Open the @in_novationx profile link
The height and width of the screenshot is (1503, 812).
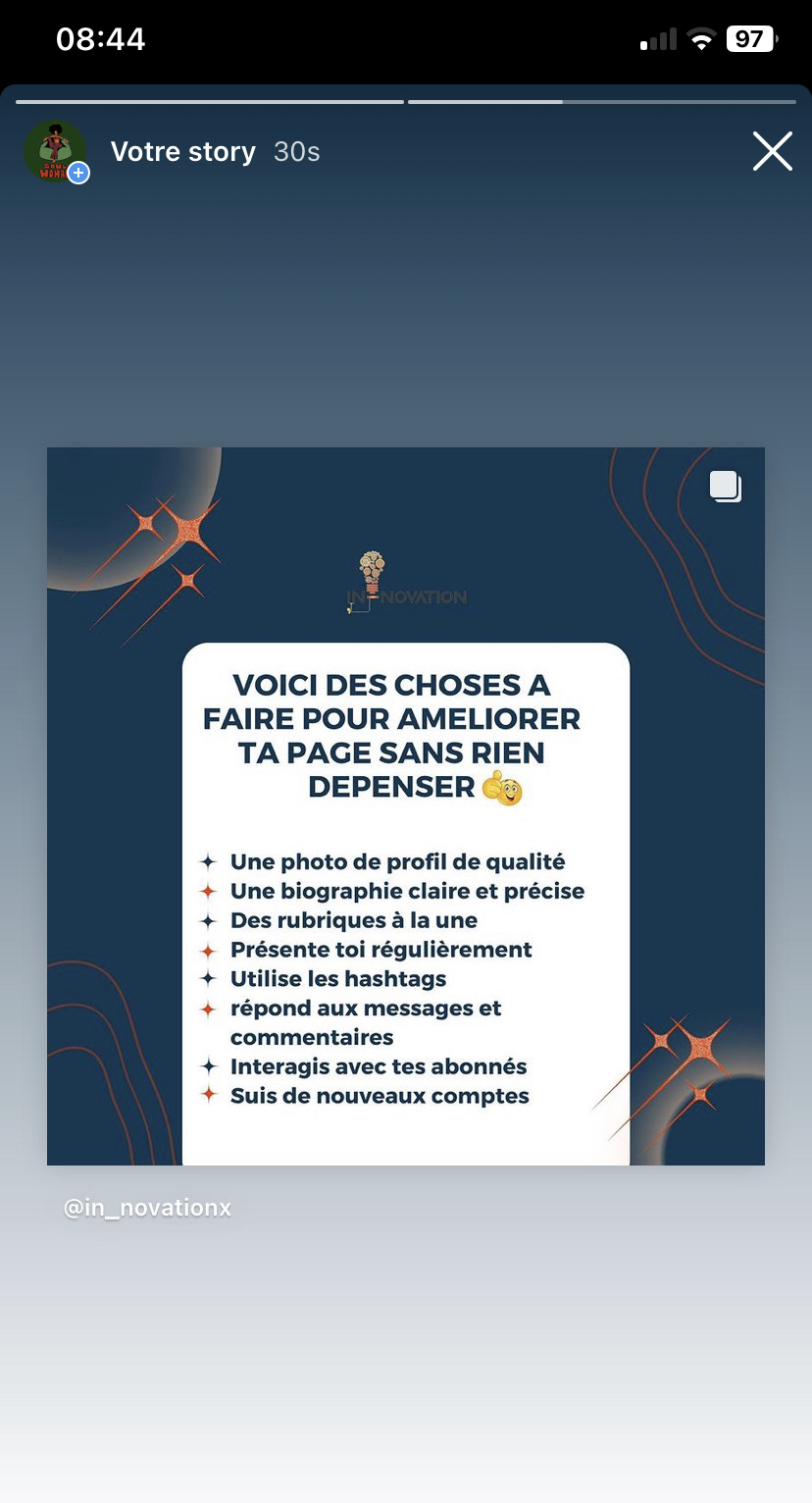tap(147, 1208)
